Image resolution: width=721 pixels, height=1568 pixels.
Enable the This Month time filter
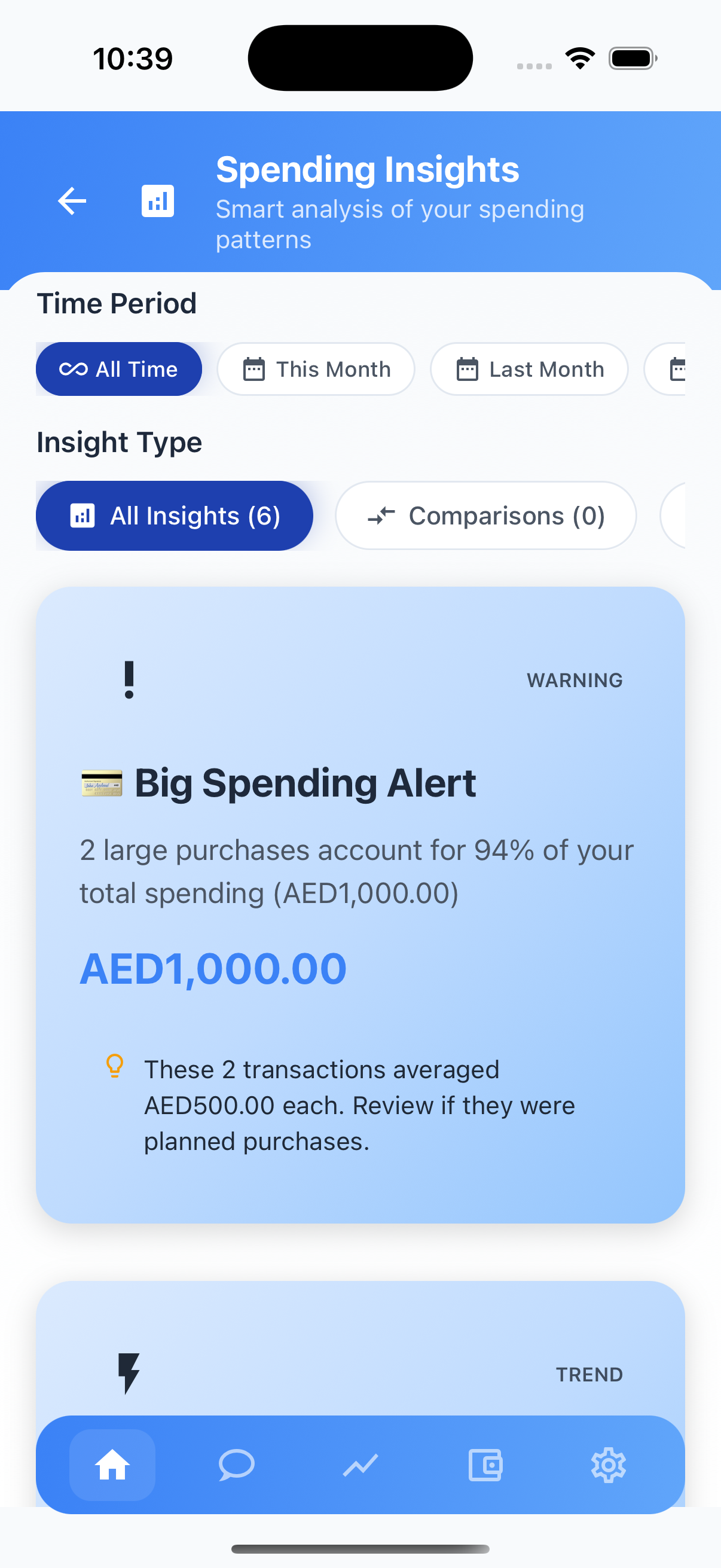point(315,368)
